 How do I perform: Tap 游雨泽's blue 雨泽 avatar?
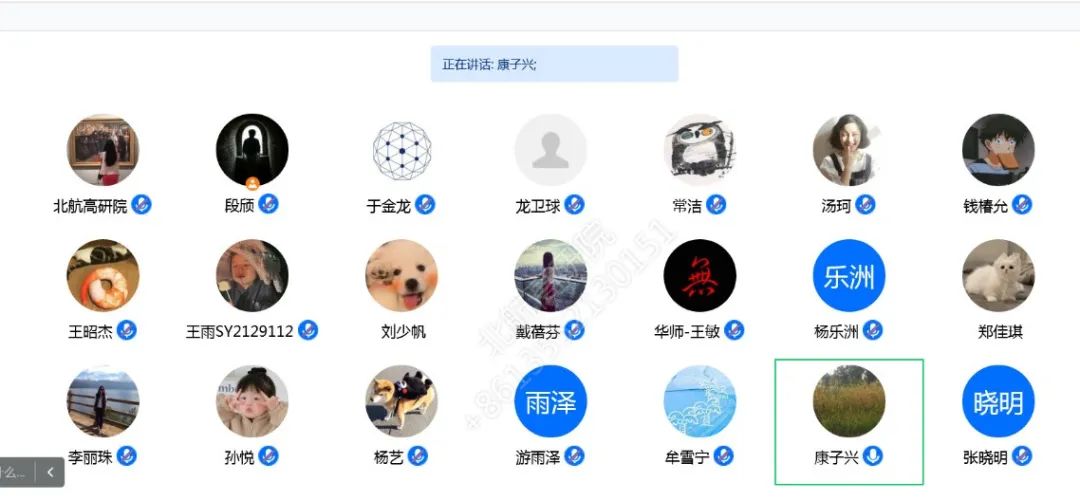[550, 401]
